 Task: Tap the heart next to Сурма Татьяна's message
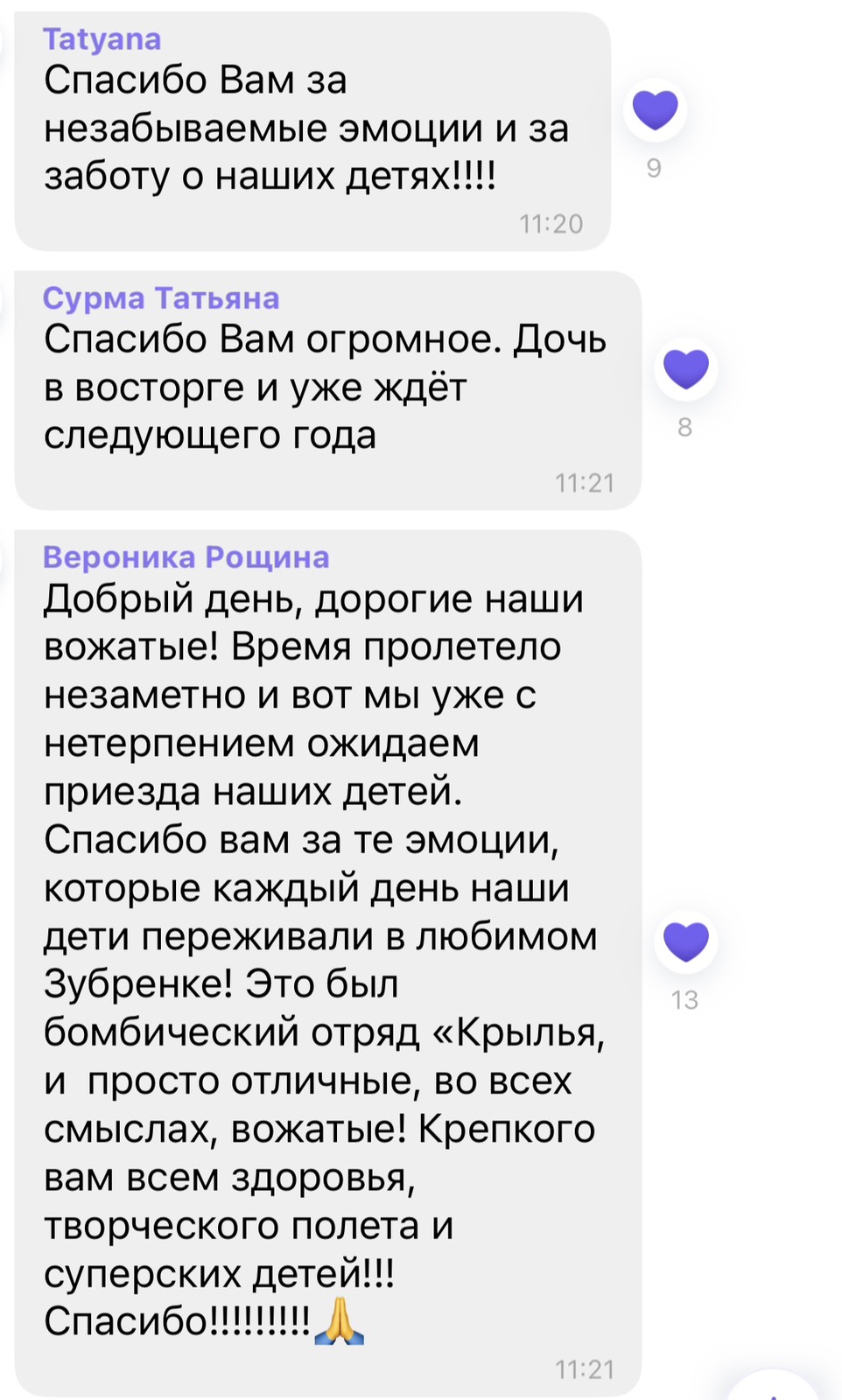pos(686,368)
